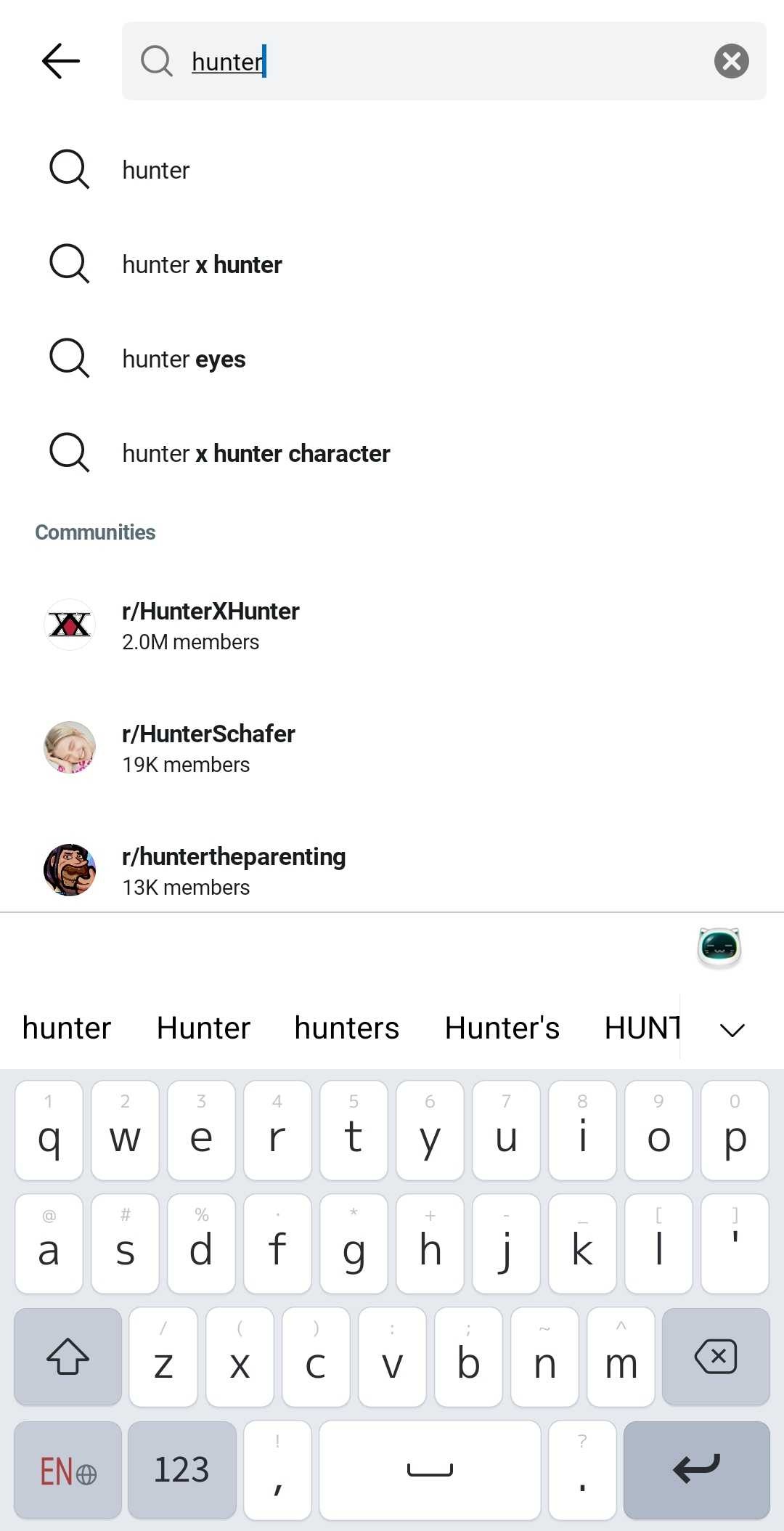This screenshot has height=1531, width=784.
Task: Expand the keyboard suggestions chevron
Action: (732, 1029)
